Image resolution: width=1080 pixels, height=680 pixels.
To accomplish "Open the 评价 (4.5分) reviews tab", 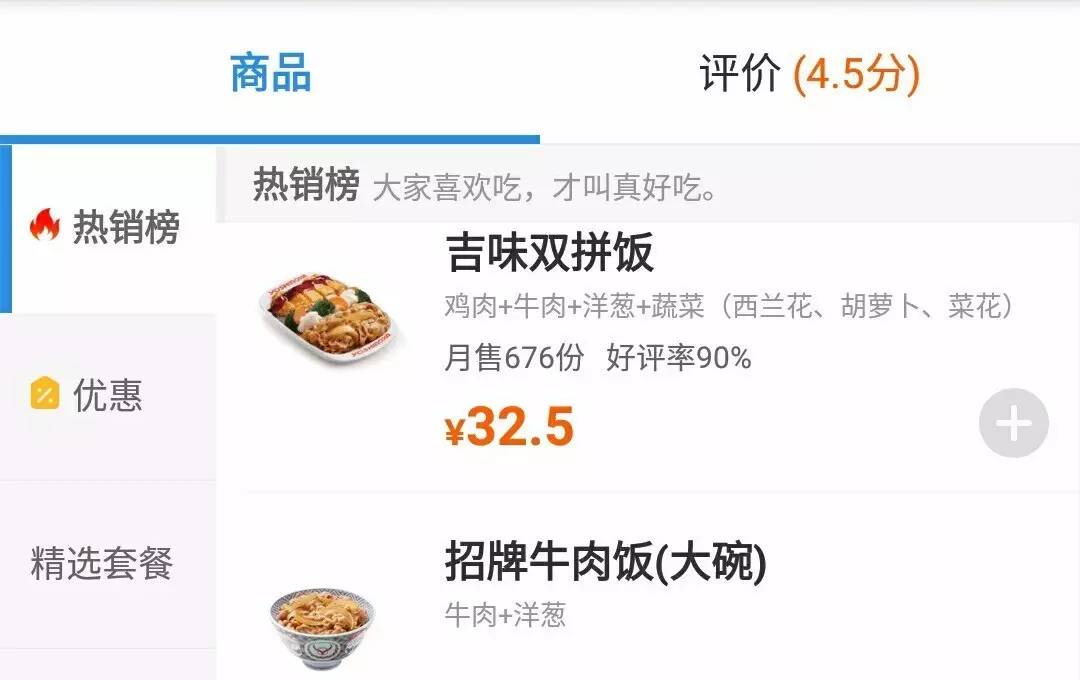I will tap(809, 73).
